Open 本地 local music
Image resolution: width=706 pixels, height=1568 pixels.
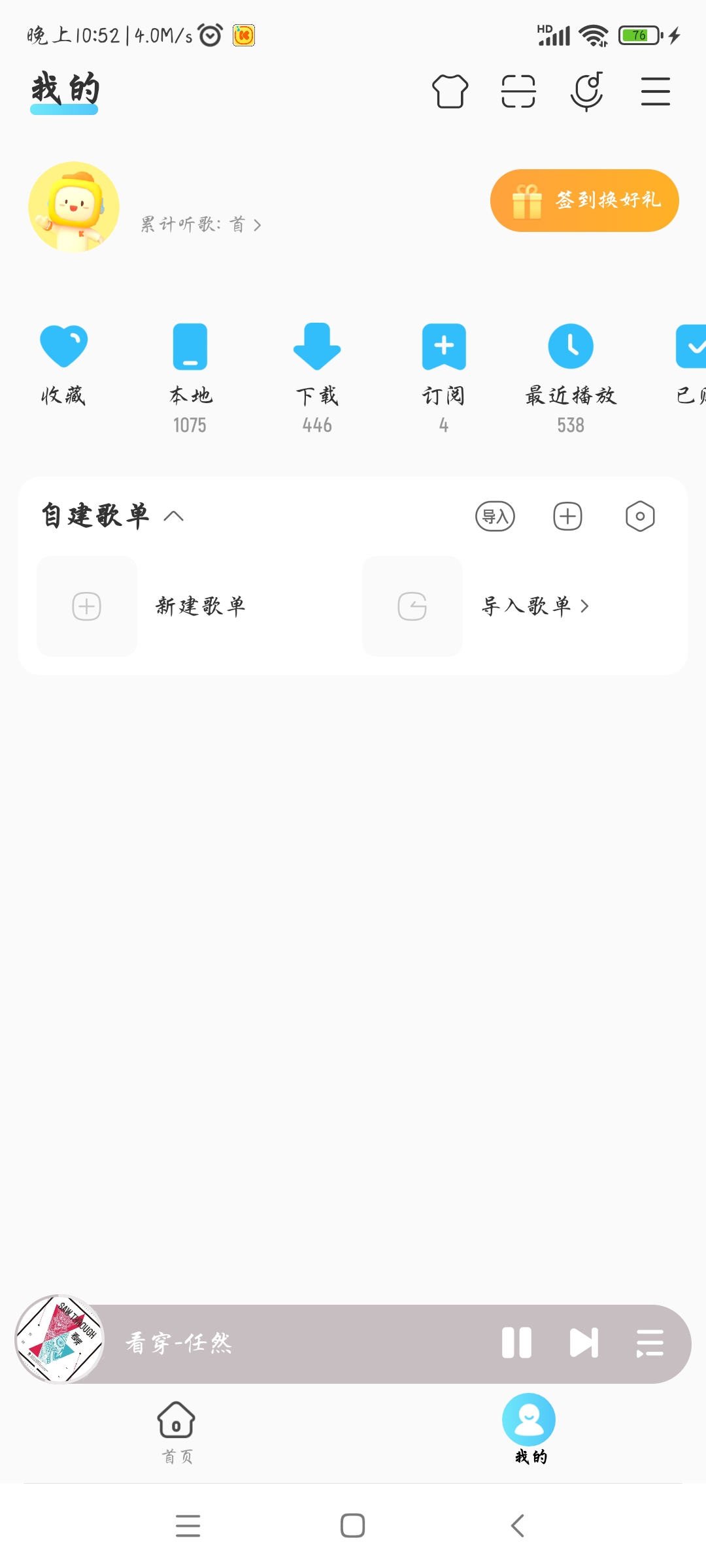click(x=190, y=376)
